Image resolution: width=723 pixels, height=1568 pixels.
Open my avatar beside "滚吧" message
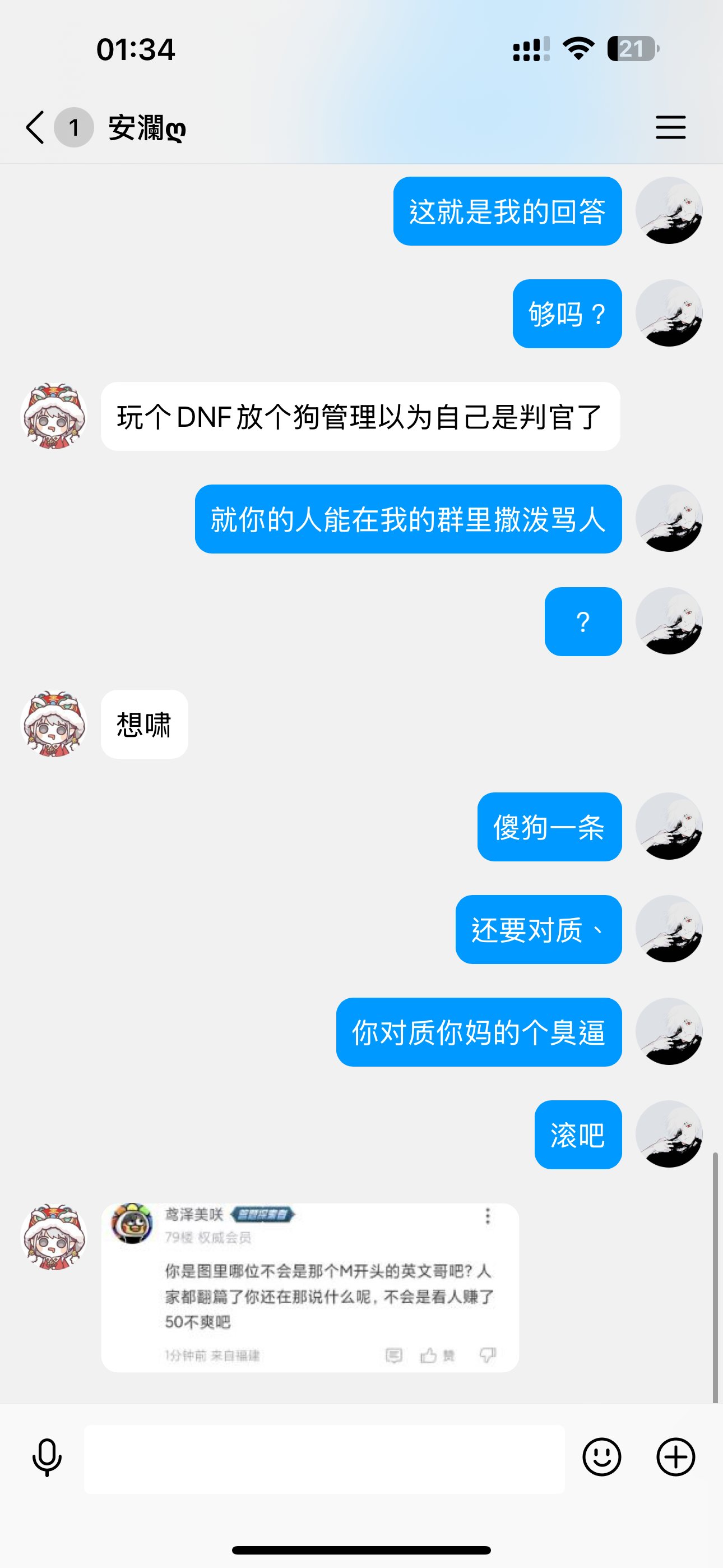[668, 1134]
